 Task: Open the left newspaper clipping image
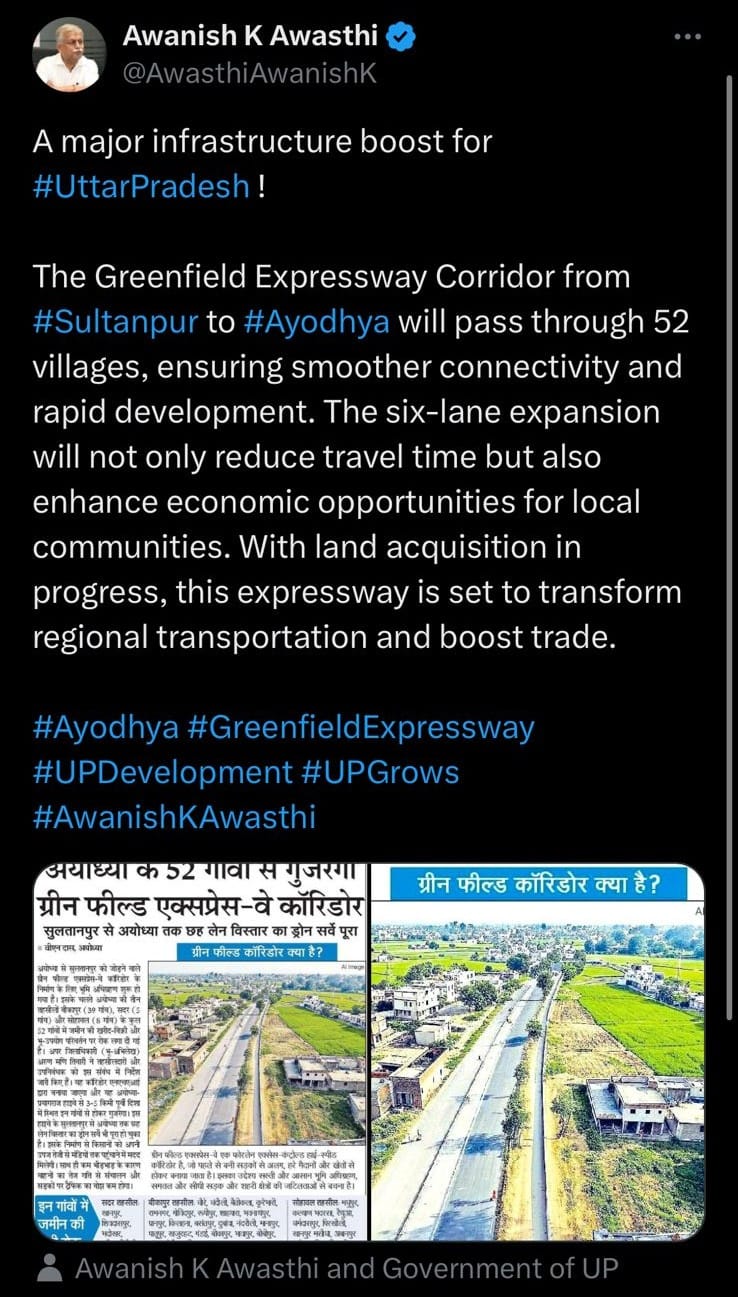pyautogui.click(x=200, y=1052)
